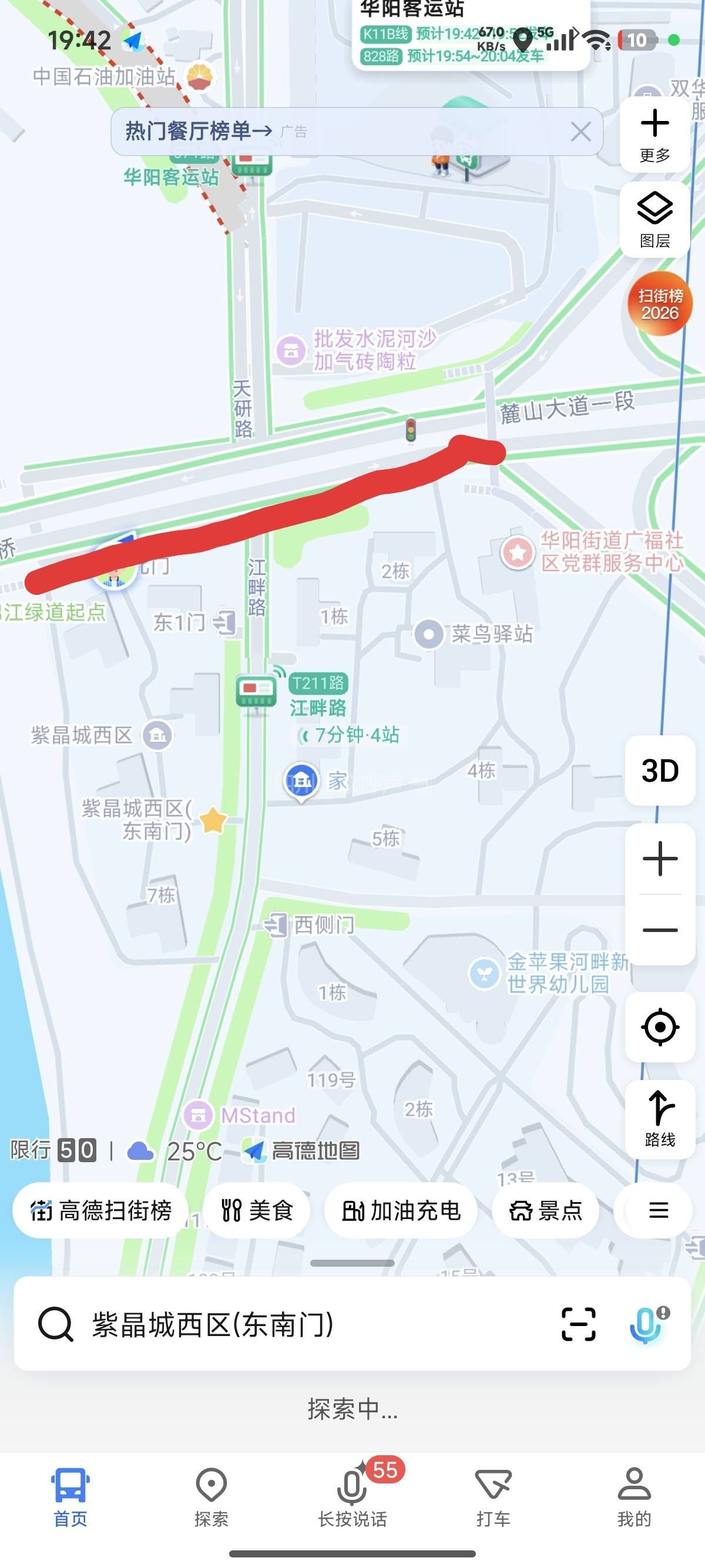Switch to the 探索 tab
The image size is (705, 1568).
click(x=211, y=1498)
